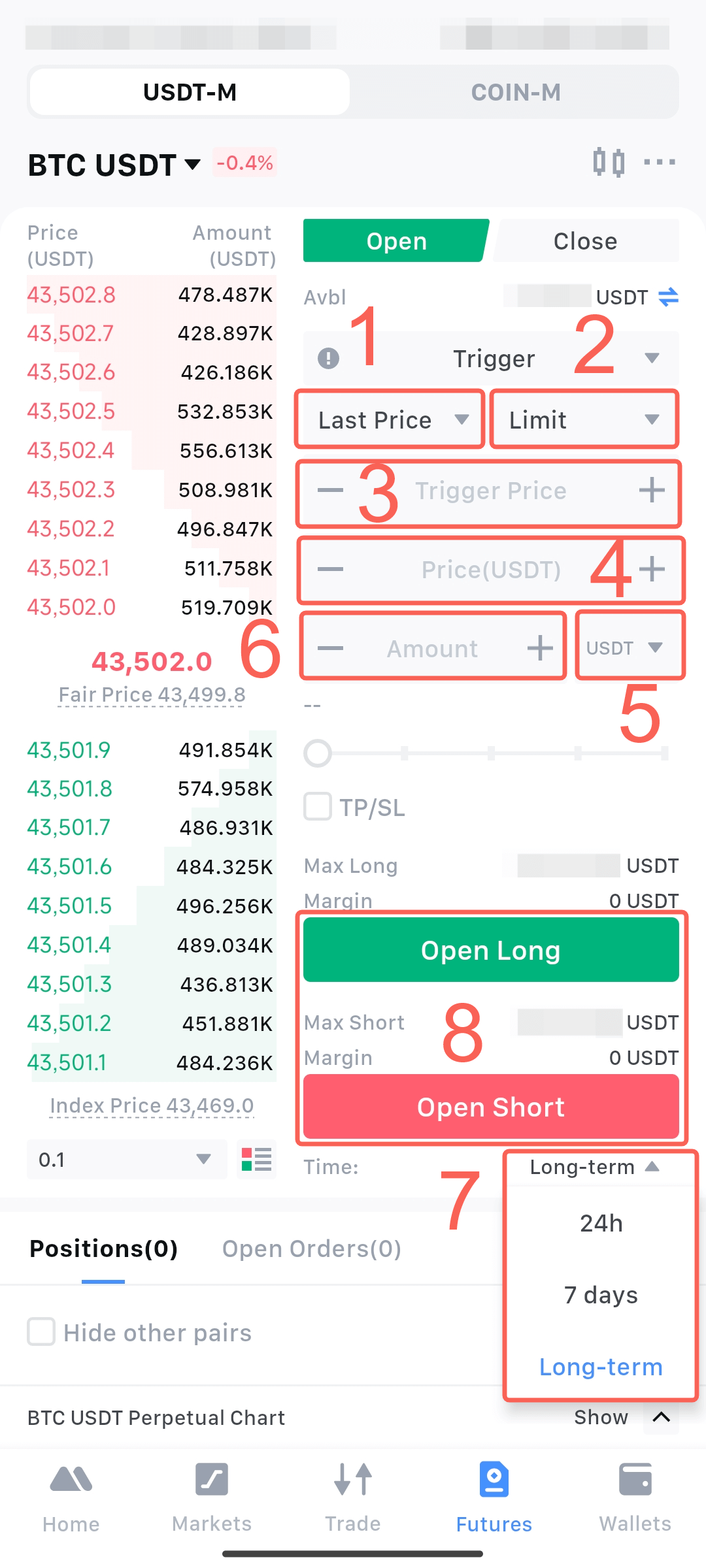Tap the Open Short button
Viewport: 706px width, 1568px height.
tap(491, 1107)
